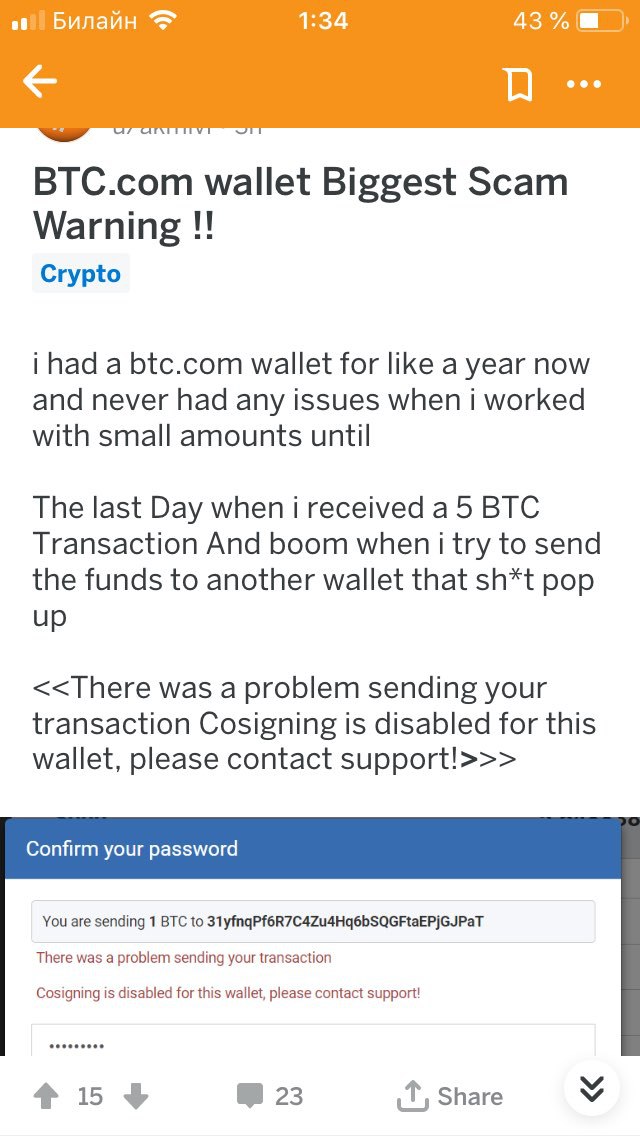The image size is (640, 1136).
Task: Open the 23 comments
Action: point(270,1096)
